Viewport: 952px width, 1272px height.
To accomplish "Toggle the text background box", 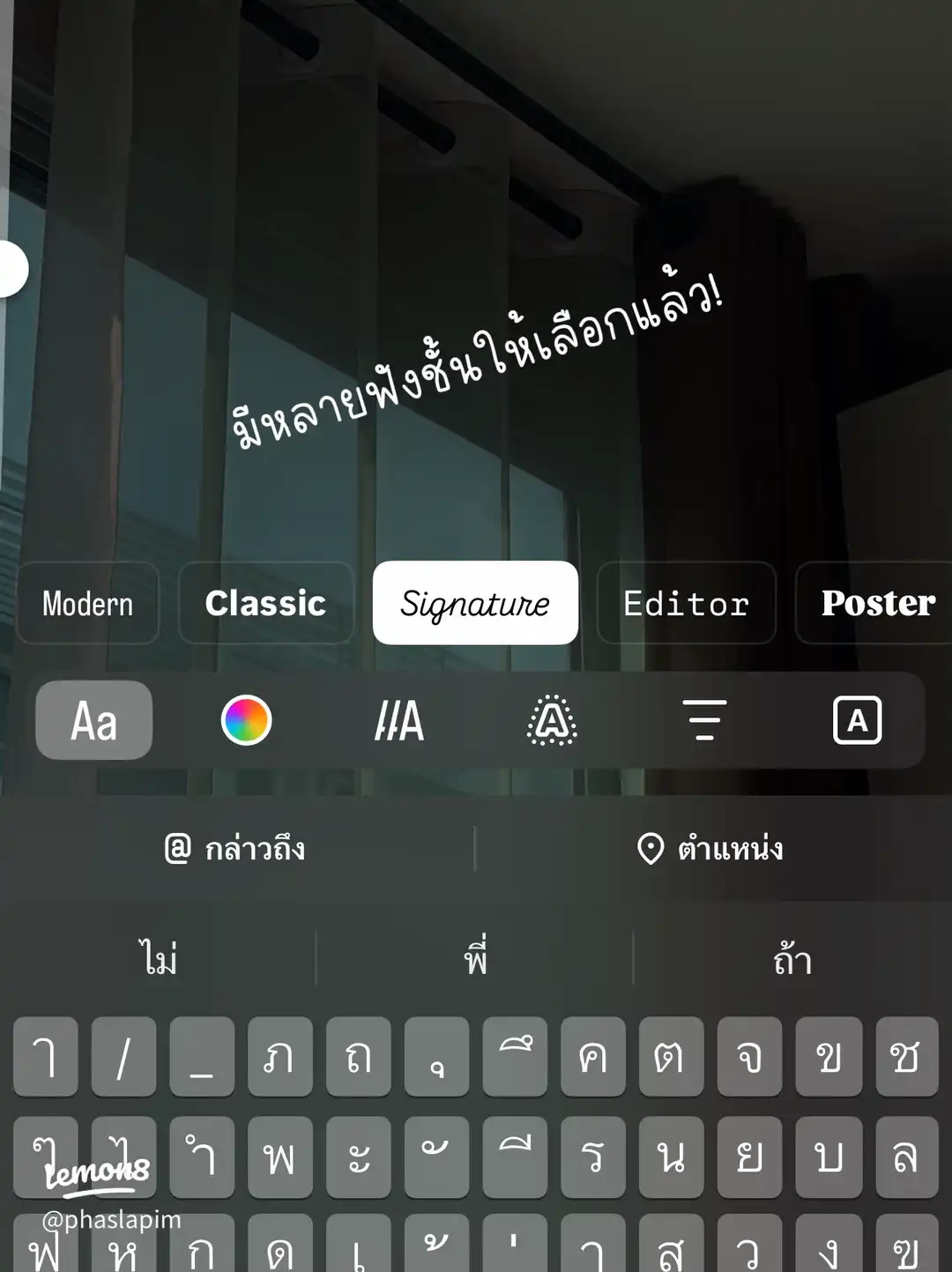I will 857,720.
